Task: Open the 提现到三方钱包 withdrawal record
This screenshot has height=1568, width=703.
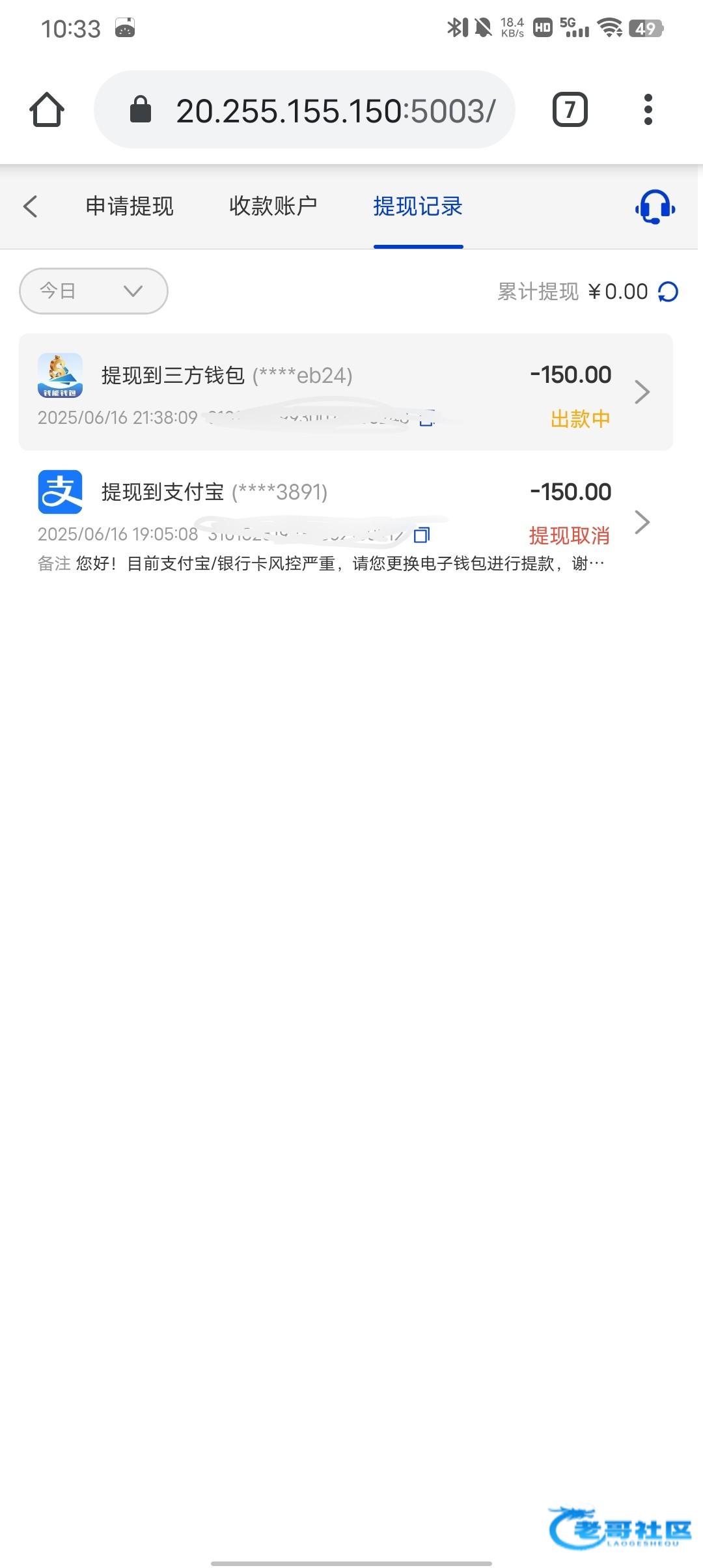Action: click(x=345, y=391)
